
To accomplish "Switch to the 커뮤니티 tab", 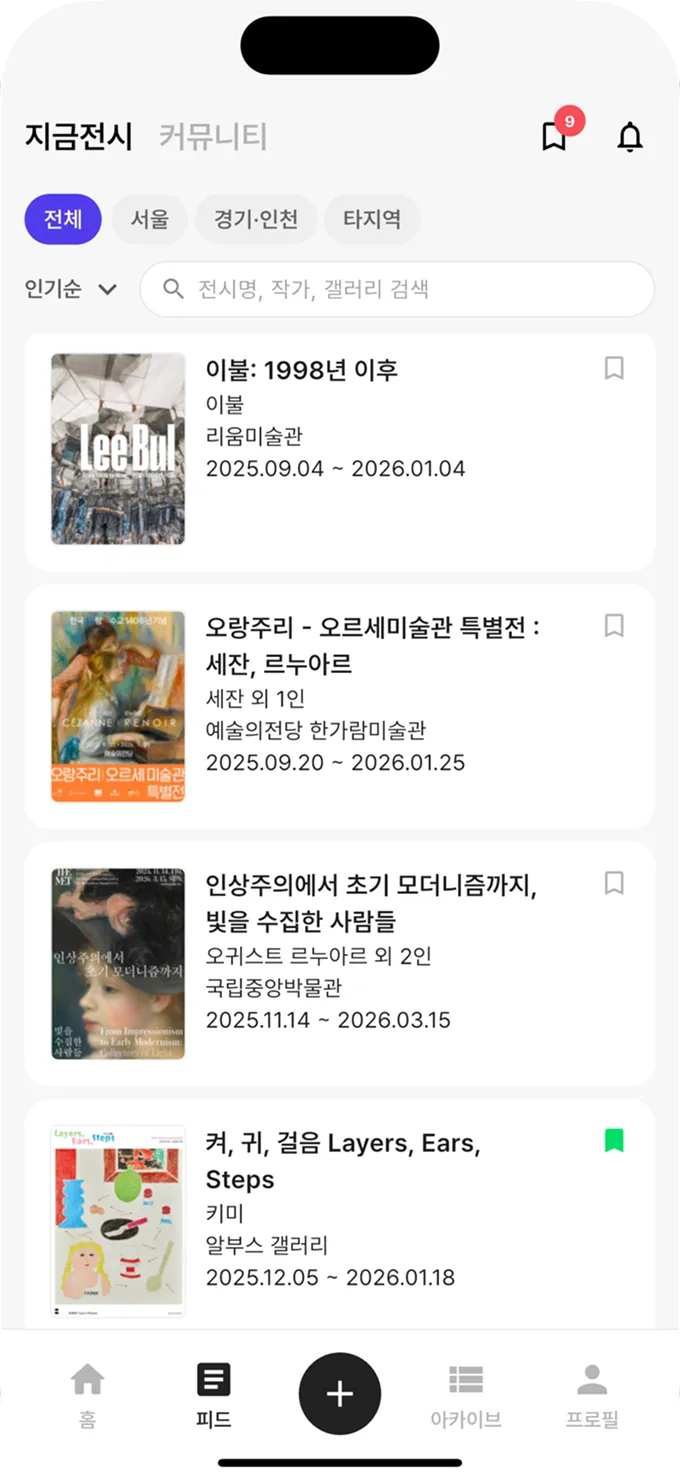I will (213, 136).
